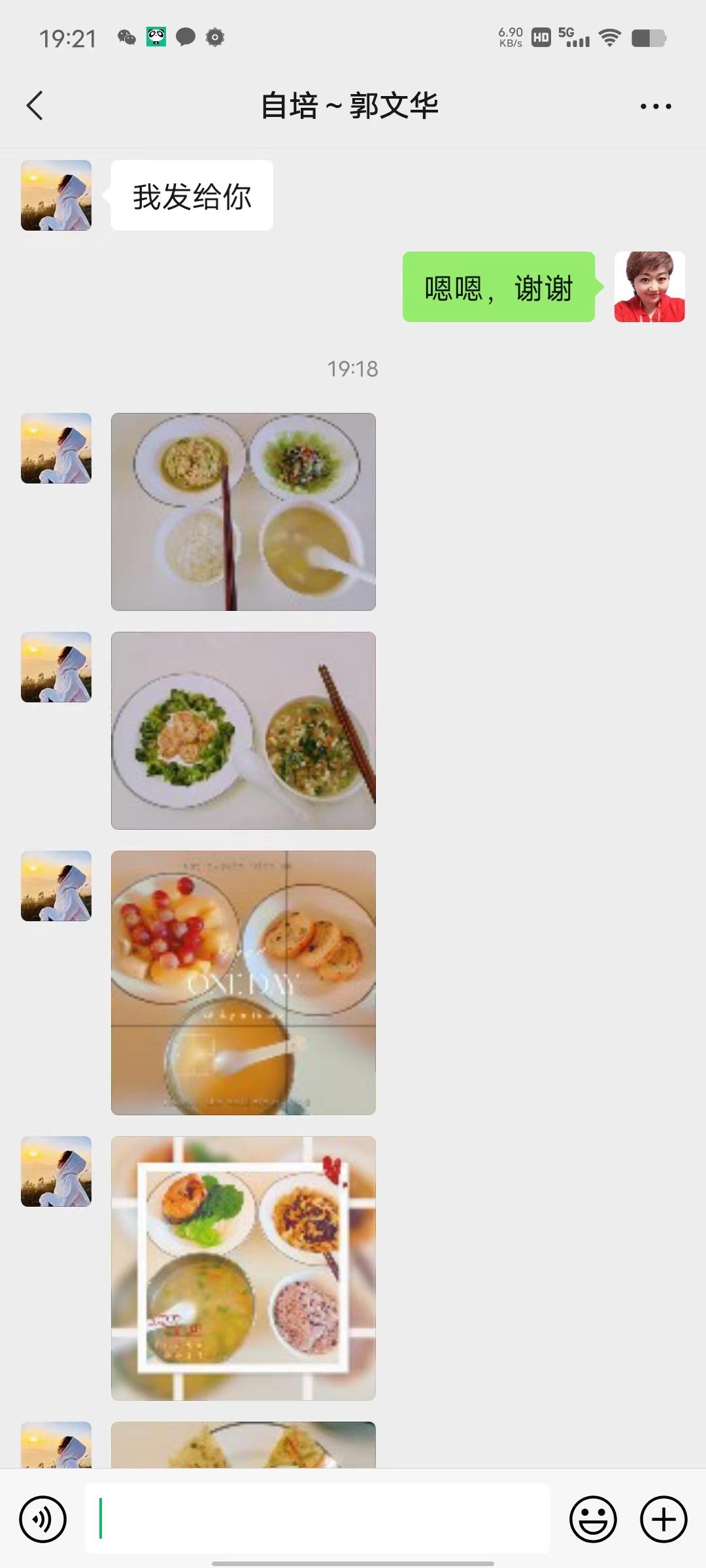Switch to voice message input
Viewport: 706px width, 1568px height.
pos(43,1519)
